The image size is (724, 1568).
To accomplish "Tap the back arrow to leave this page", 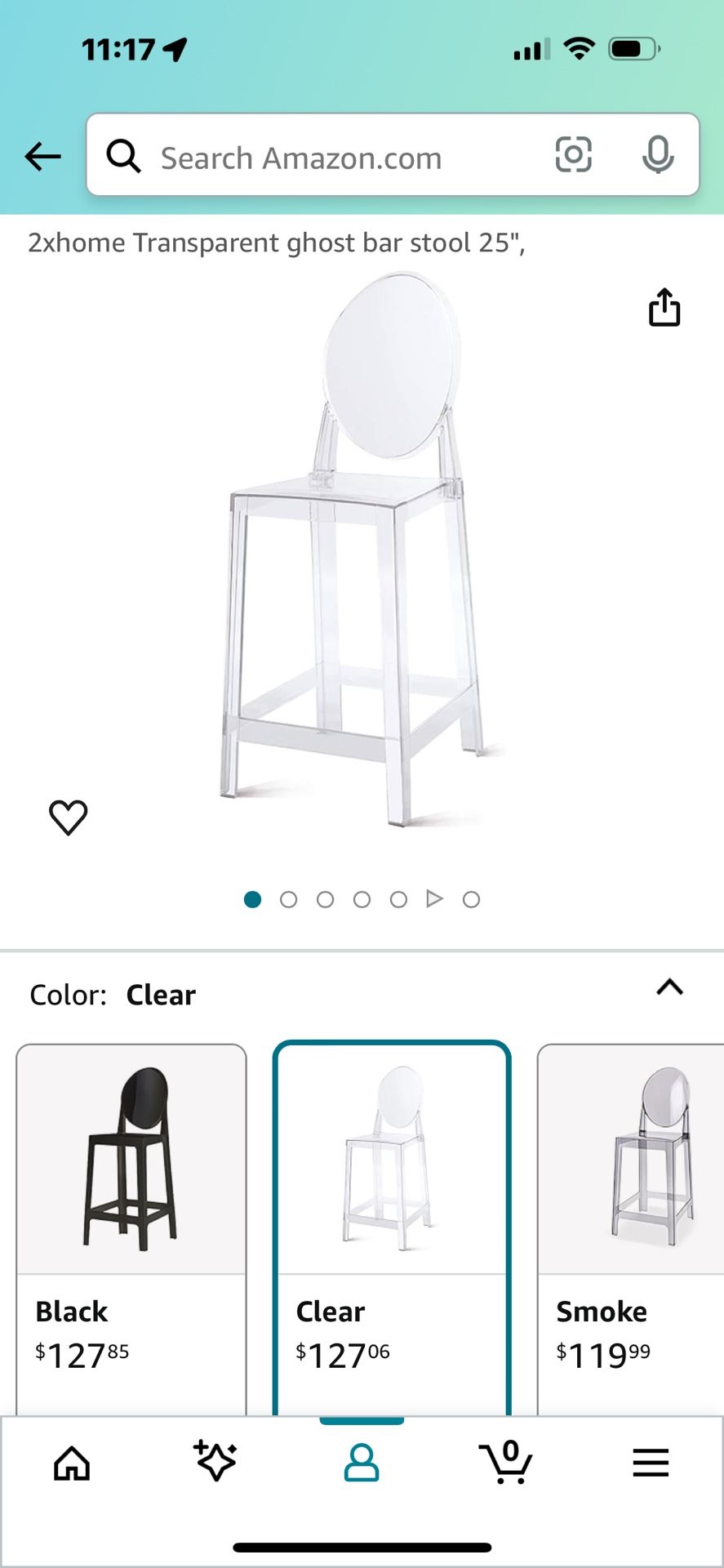I will click(43, 155).
